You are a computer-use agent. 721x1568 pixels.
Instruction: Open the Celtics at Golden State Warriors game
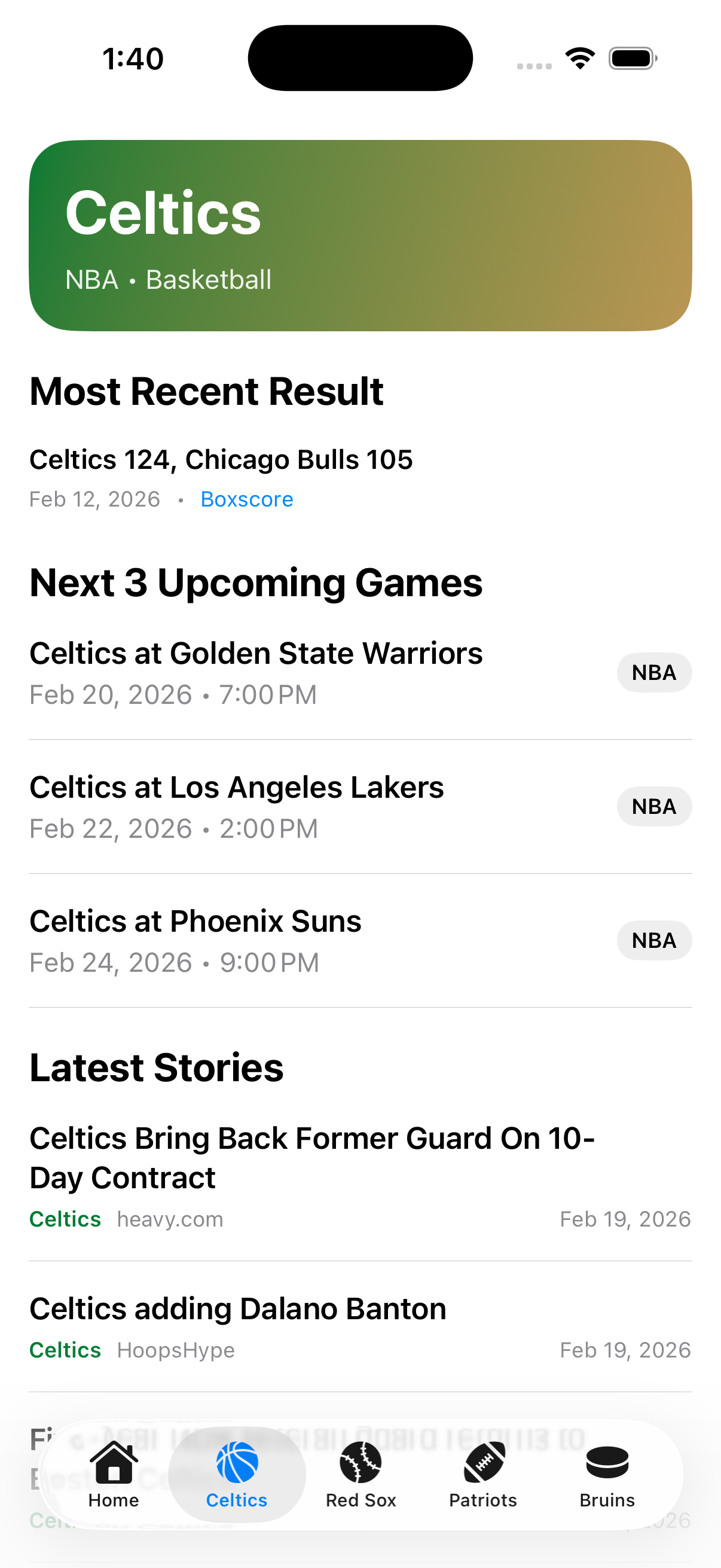255,672
